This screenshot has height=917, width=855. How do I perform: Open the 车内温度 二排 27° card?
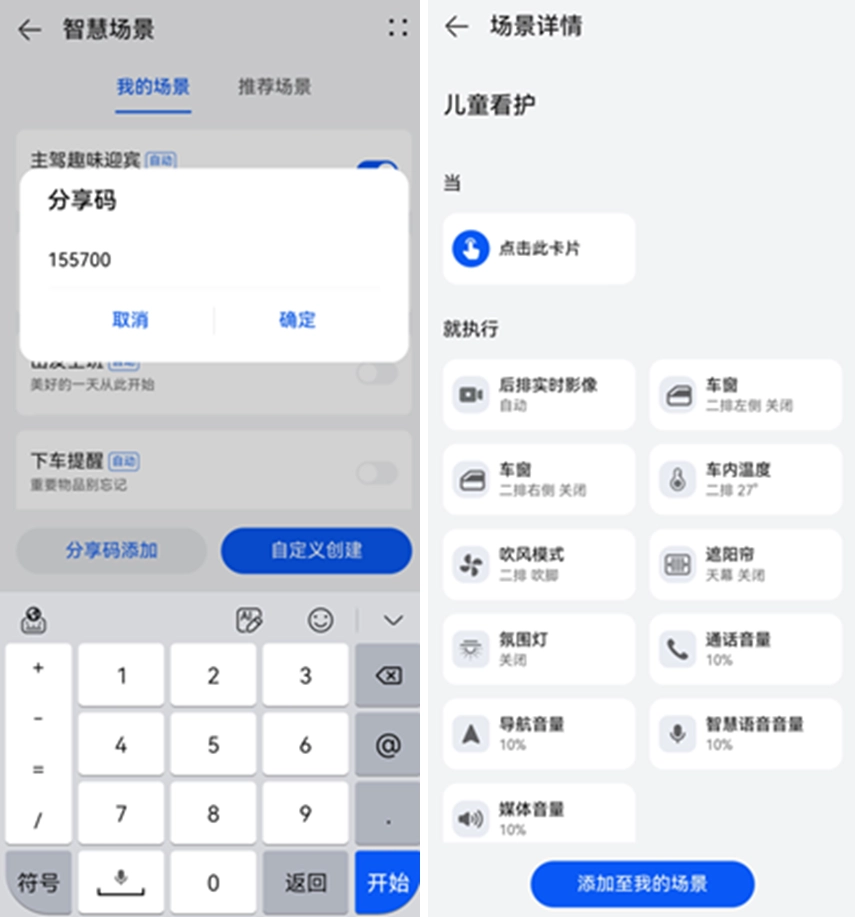[x=745, y=479]
